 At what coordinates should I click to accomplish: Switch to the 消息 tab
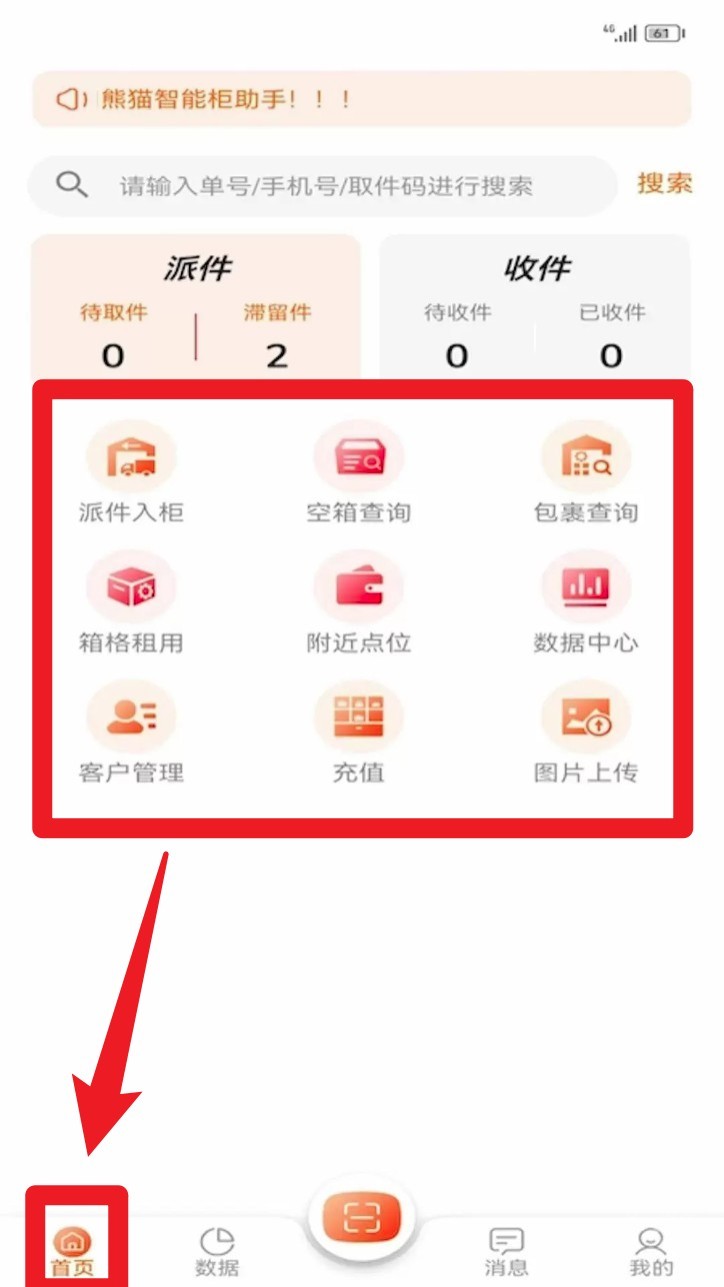[x=506, y=1250]
